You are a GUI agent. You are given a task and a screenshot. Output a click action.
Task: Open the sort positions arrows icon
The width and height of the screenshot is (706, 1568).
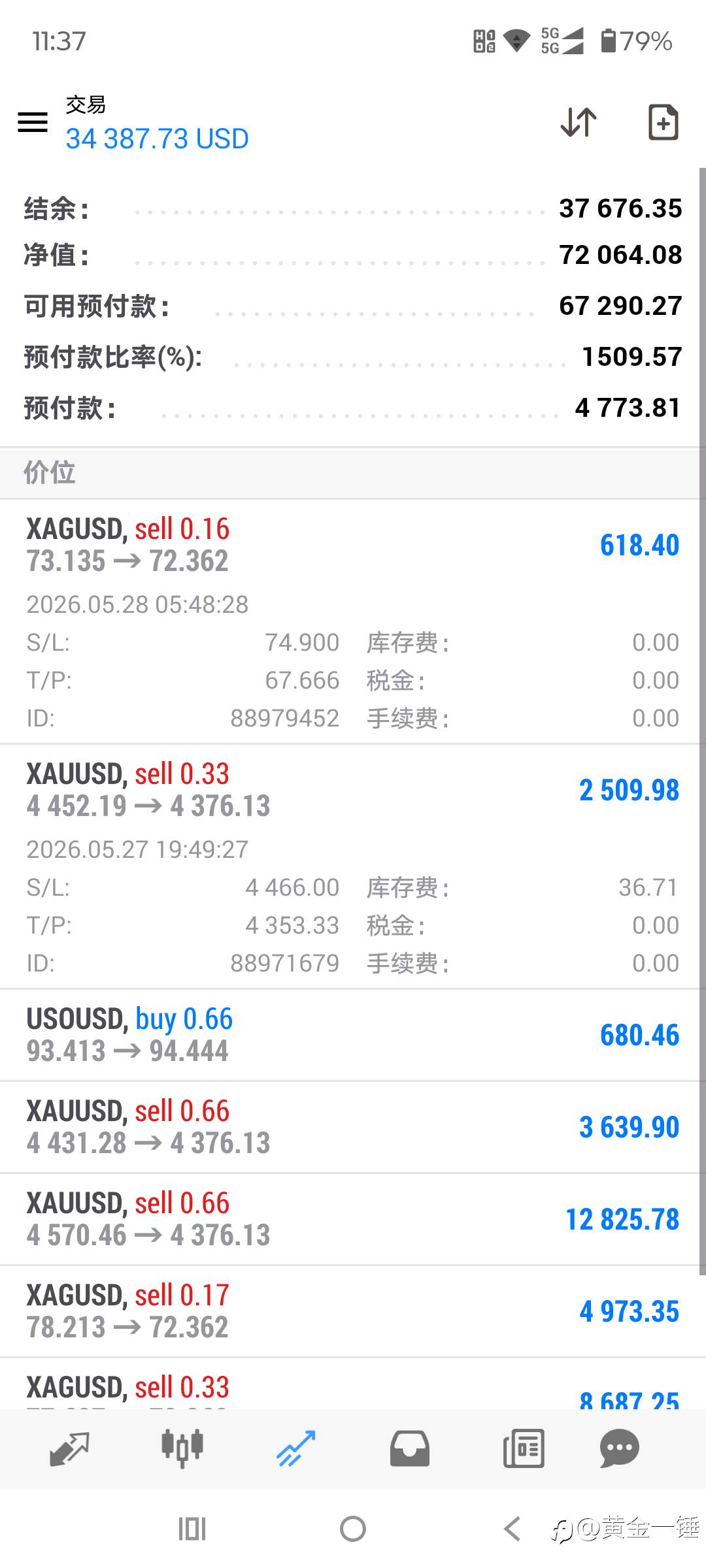pyautogui.click(x=579, y=122)
